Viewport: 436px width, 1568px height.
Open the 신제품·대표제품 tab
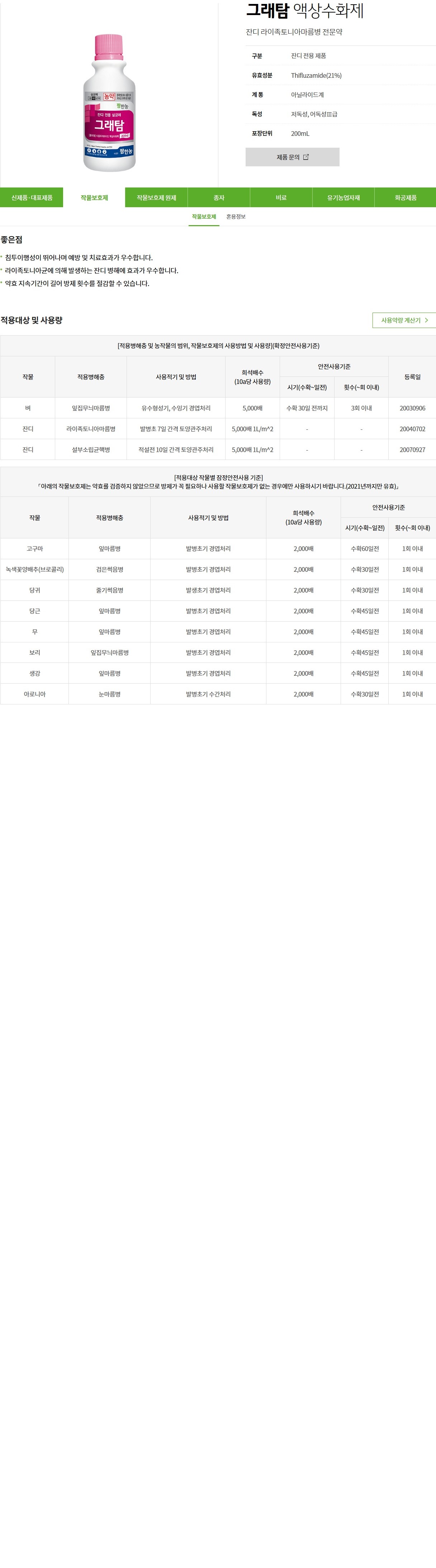pyautogui.click(x=32, y=198)
